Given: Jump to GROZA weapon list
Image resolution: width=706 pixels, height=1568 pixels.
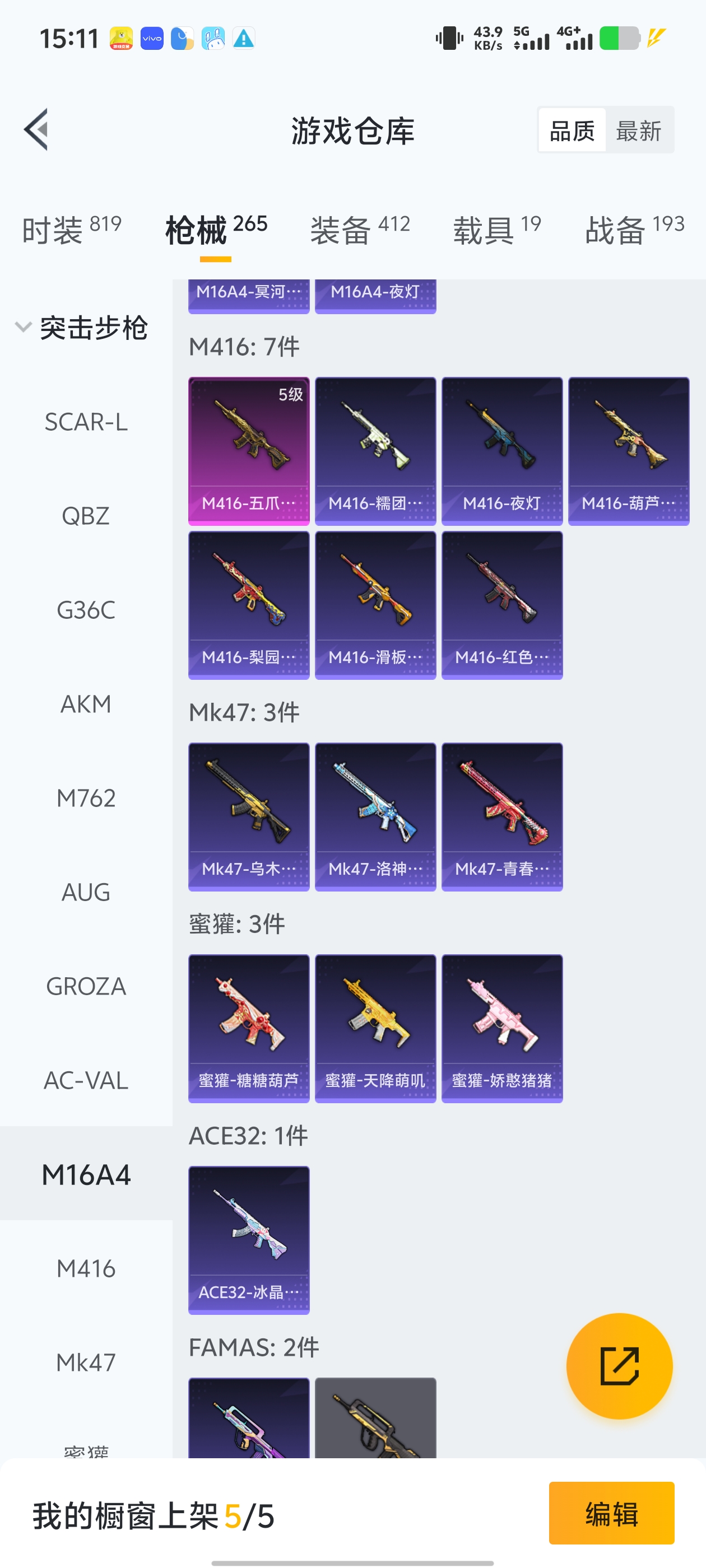Looking at the screenshot, I should pyautogui.click(x=86, y=986).
